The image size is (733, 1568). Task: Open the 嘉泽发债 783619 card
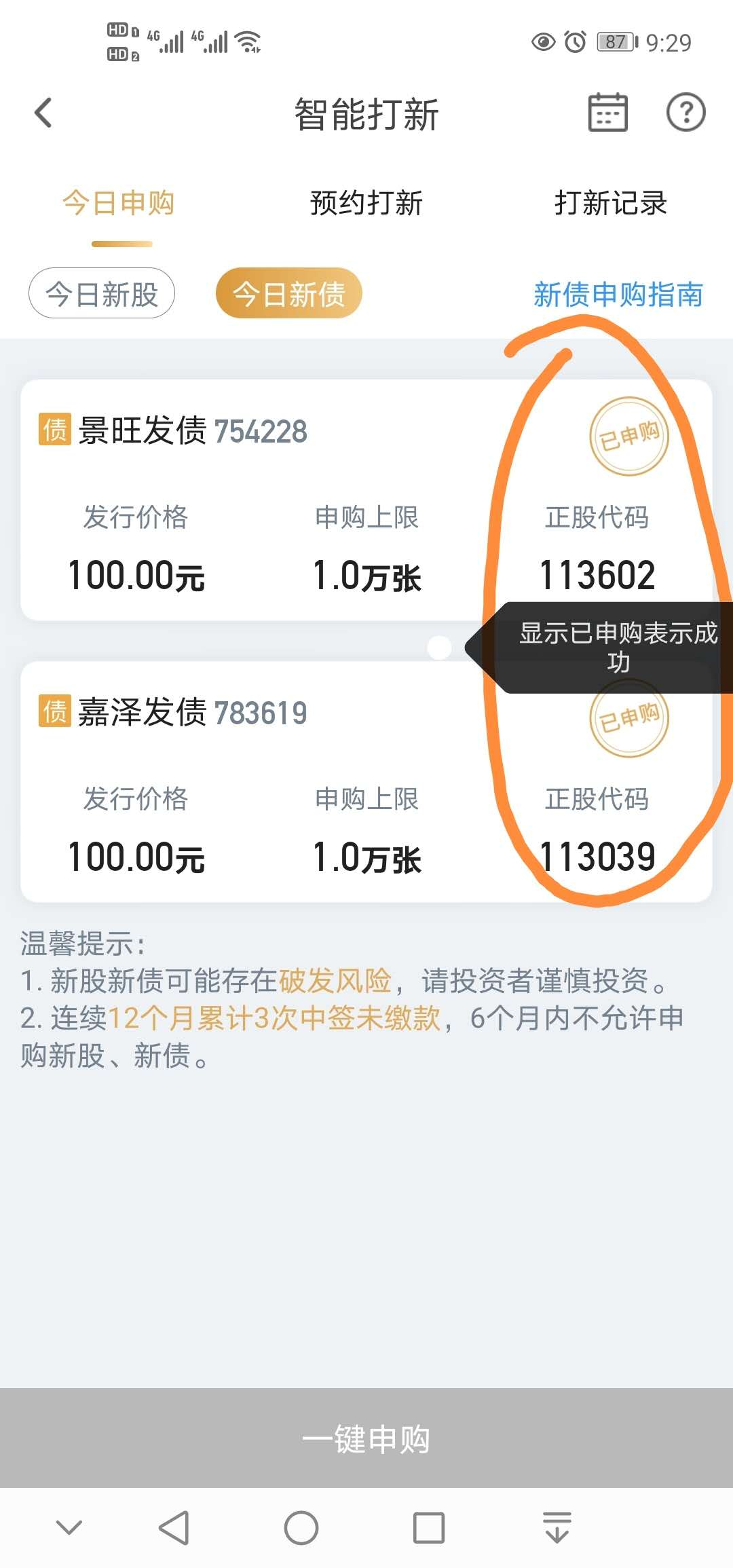(366, 782)
